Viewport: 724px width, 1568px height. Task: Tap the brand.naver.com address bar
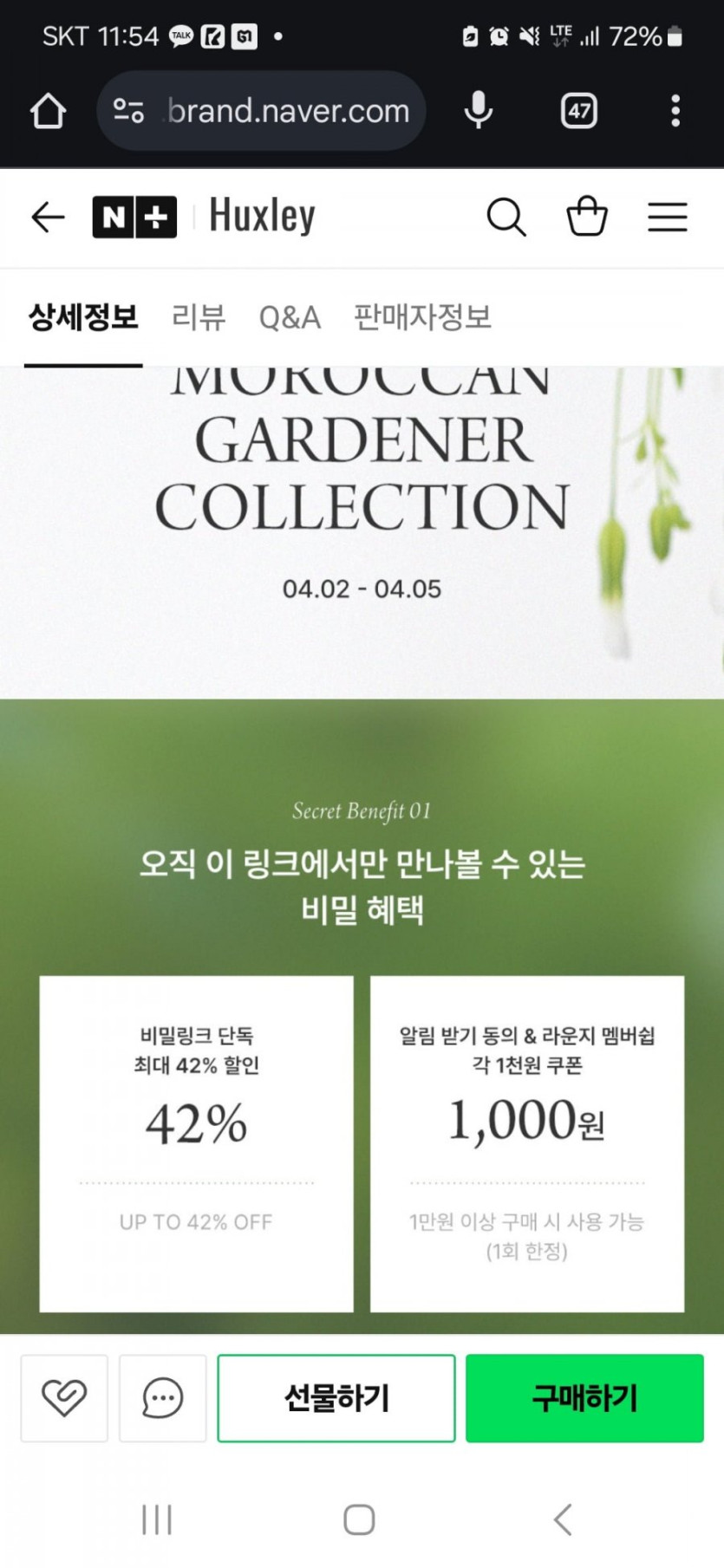(x=261, y=111)
